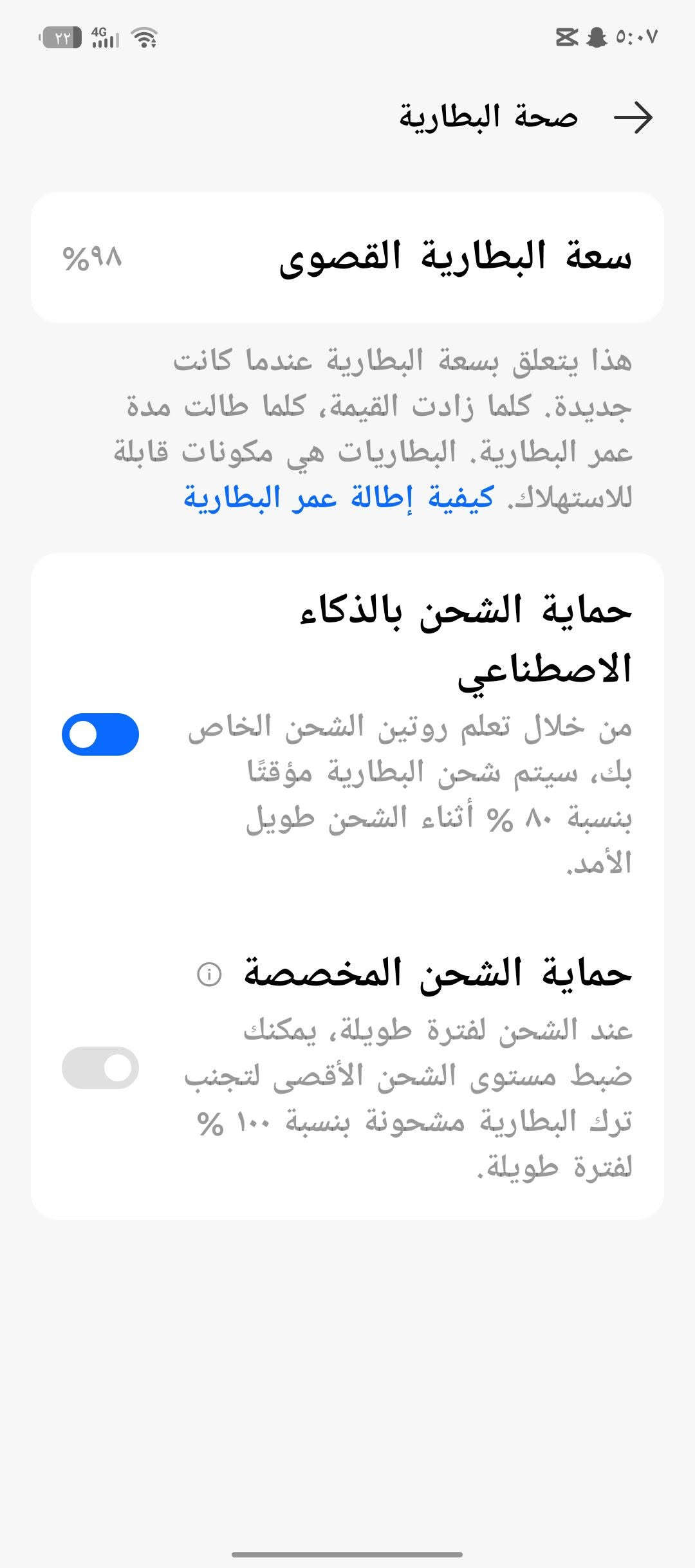Turn on the حماية الشحن المخصصة switch
The height and width of the screenshot is (1568, 695).
tap(100, 1068)
